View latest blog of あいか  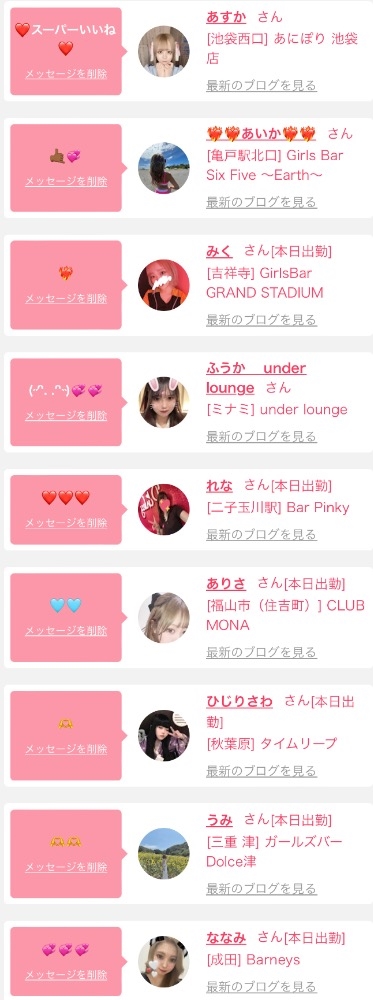click(261, 203)
